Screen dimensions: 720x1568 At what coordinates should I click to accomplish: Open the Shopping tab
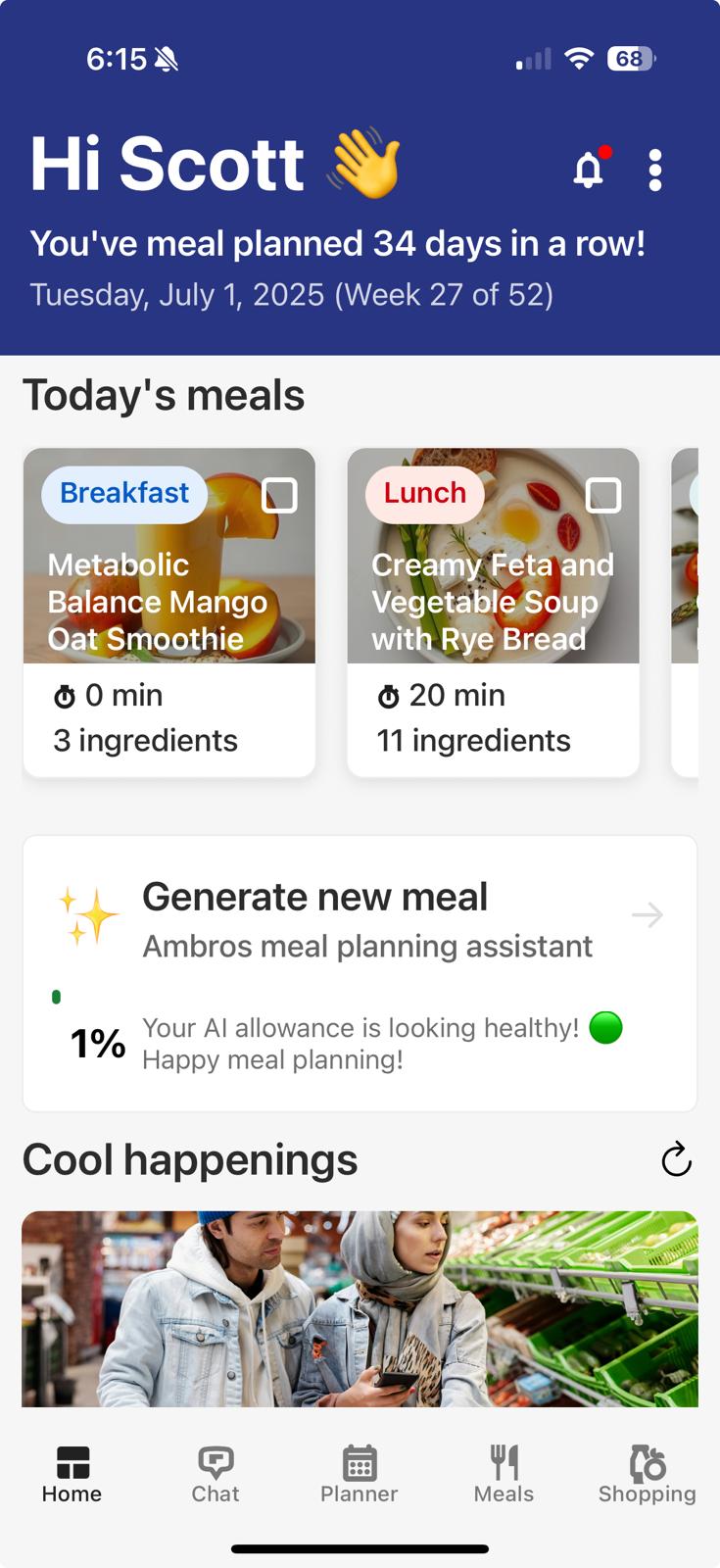[x=648, y=1474]
